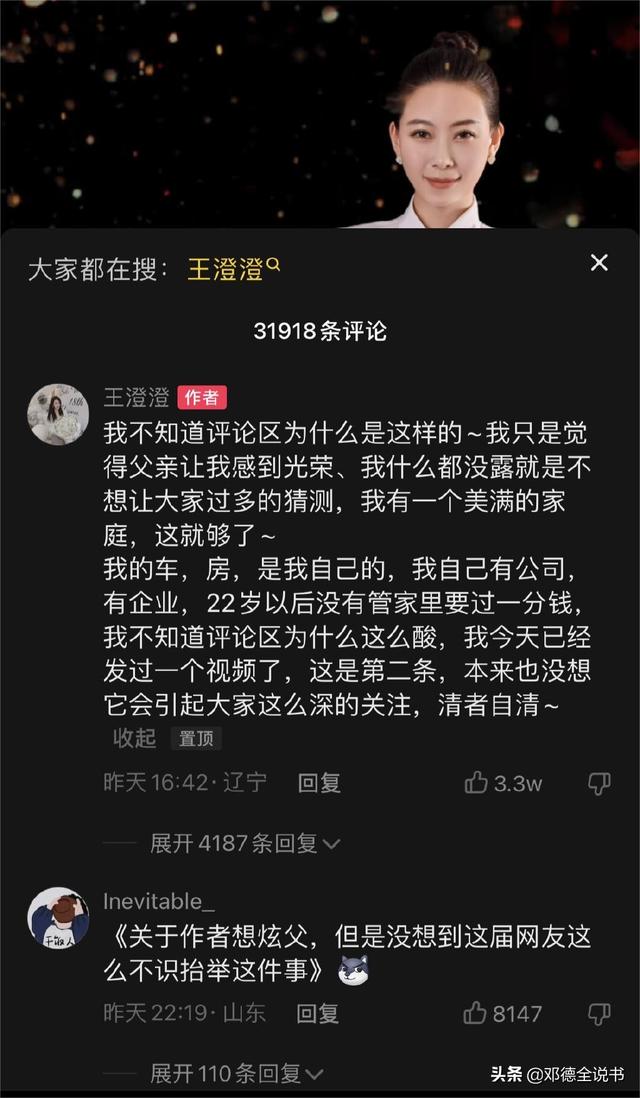640x1098 pixels.
Task: Dislike Inevitable_'s comment
Action: click(x=598, y=1013)
